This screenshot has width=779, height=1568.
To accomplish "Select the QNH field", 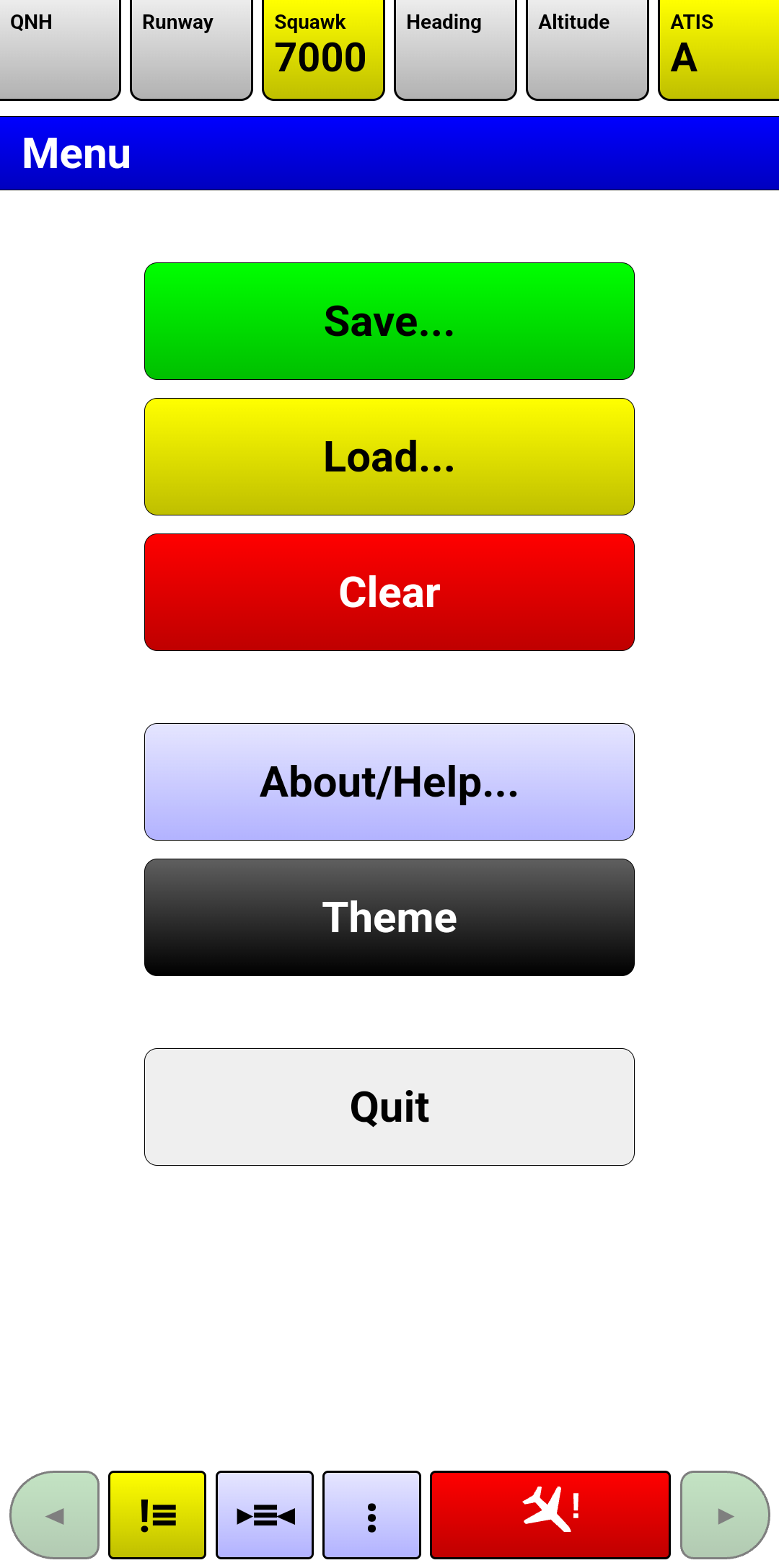I will click(58, 49).
